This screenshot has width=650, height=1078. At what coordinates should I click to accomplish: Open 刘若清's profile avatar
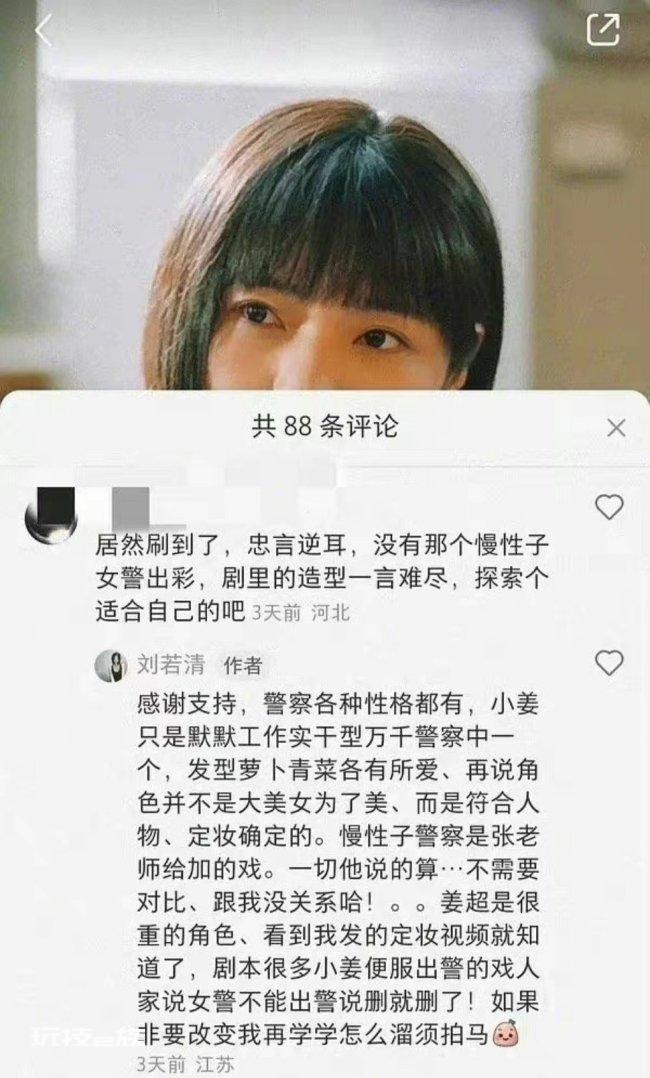pos(111,666)
